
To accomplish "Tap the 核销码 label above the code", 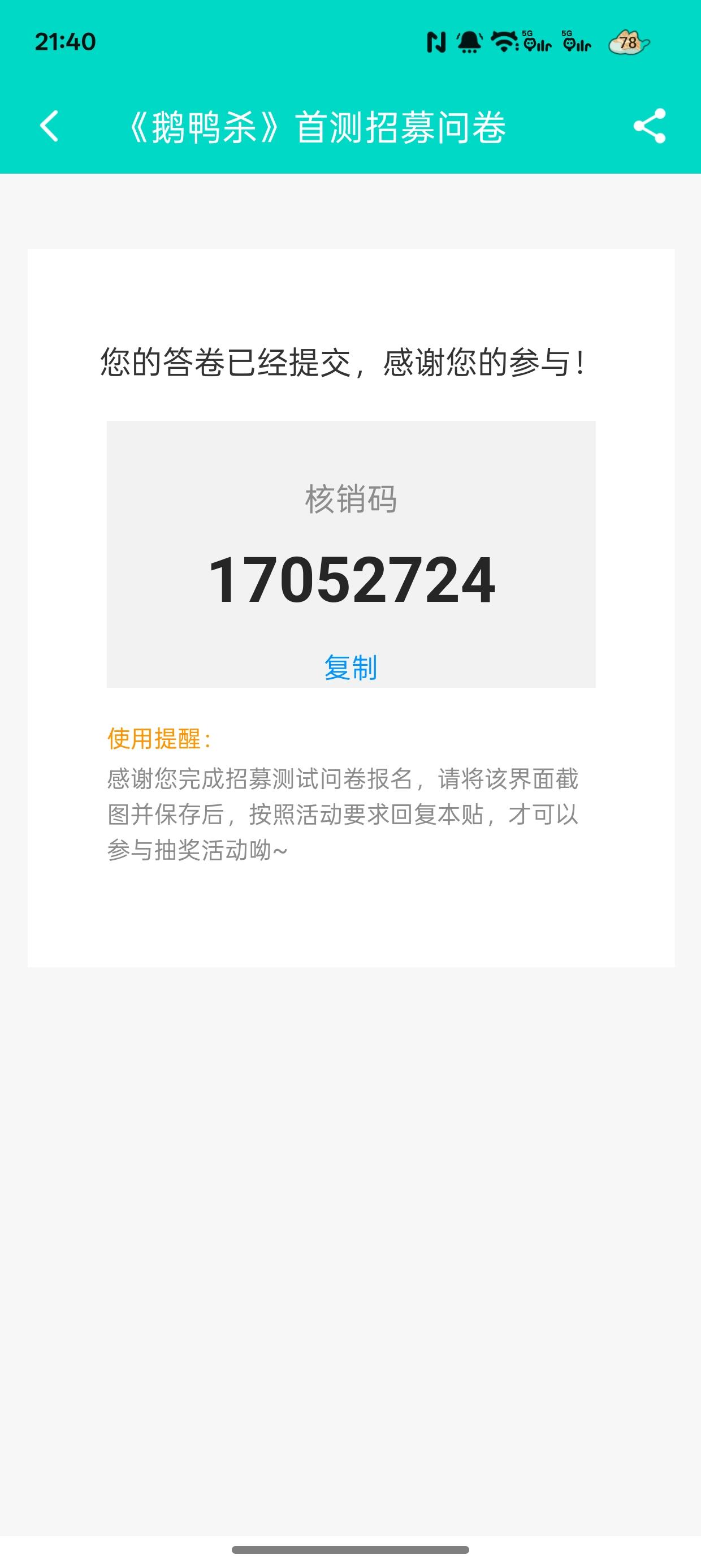I will 351,502.
